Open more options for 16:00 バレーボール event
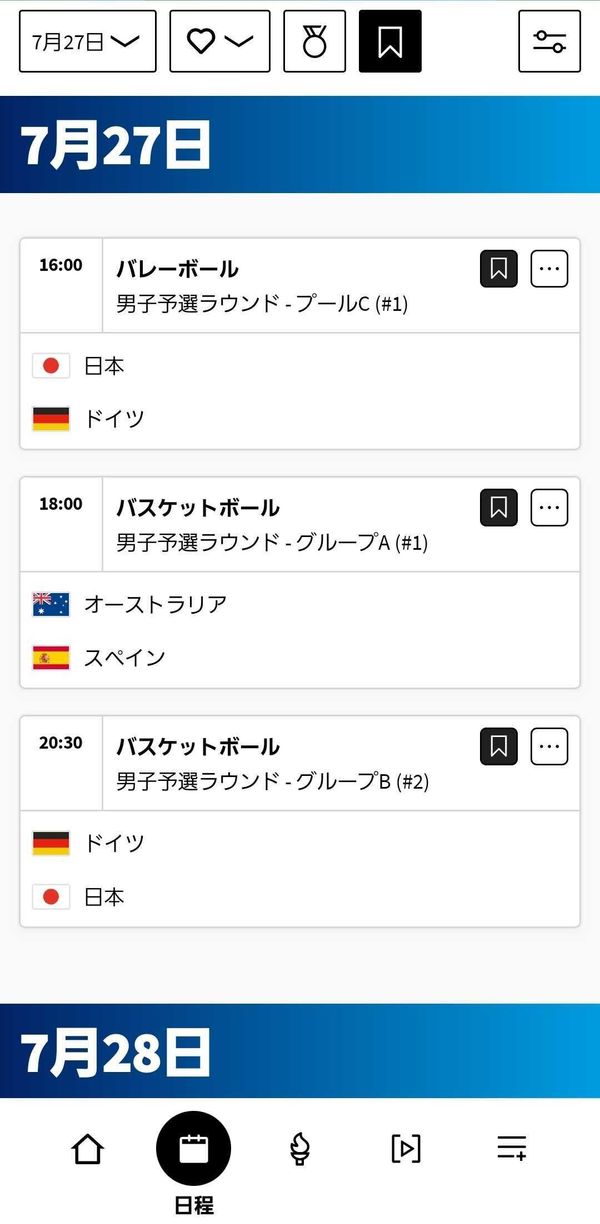Image resolution: width=600 pixels, height=1224 pixels. 549,269
